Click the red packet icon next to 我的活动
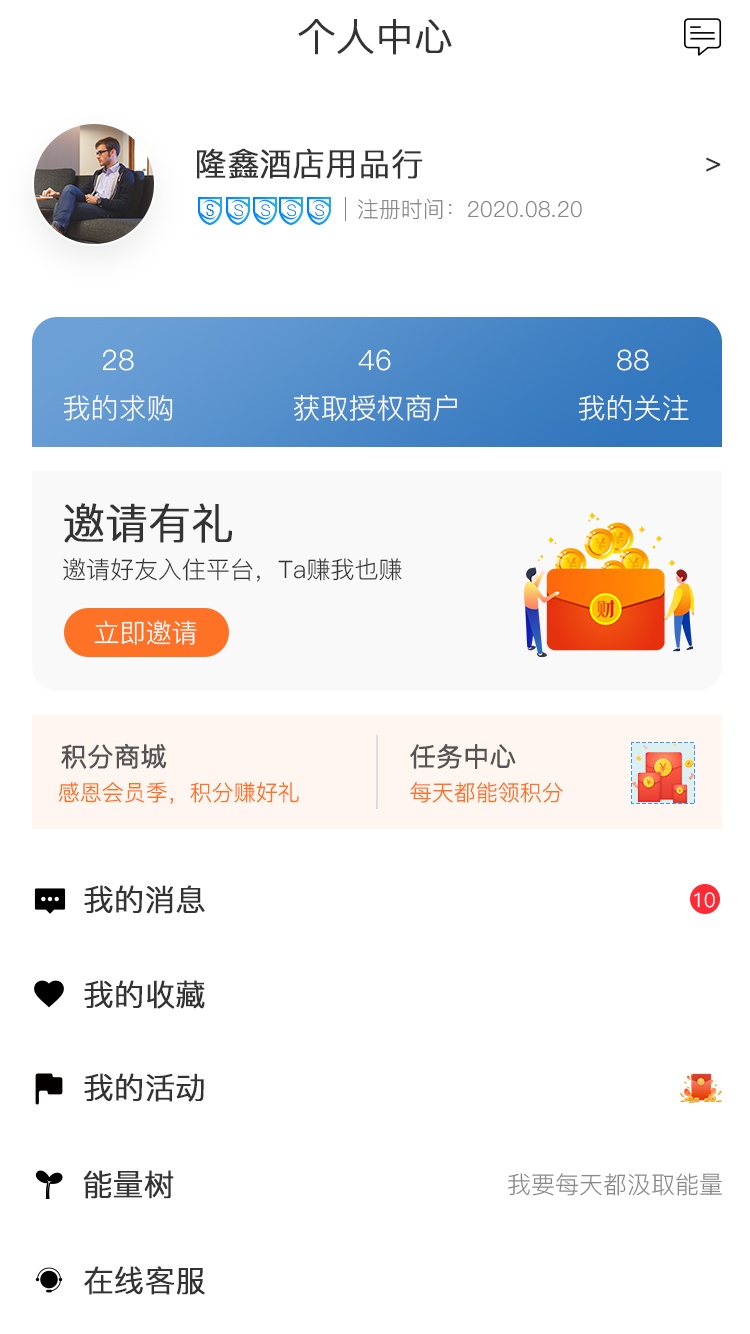This screenshot has height=1334, width=750. point(700,1088)
